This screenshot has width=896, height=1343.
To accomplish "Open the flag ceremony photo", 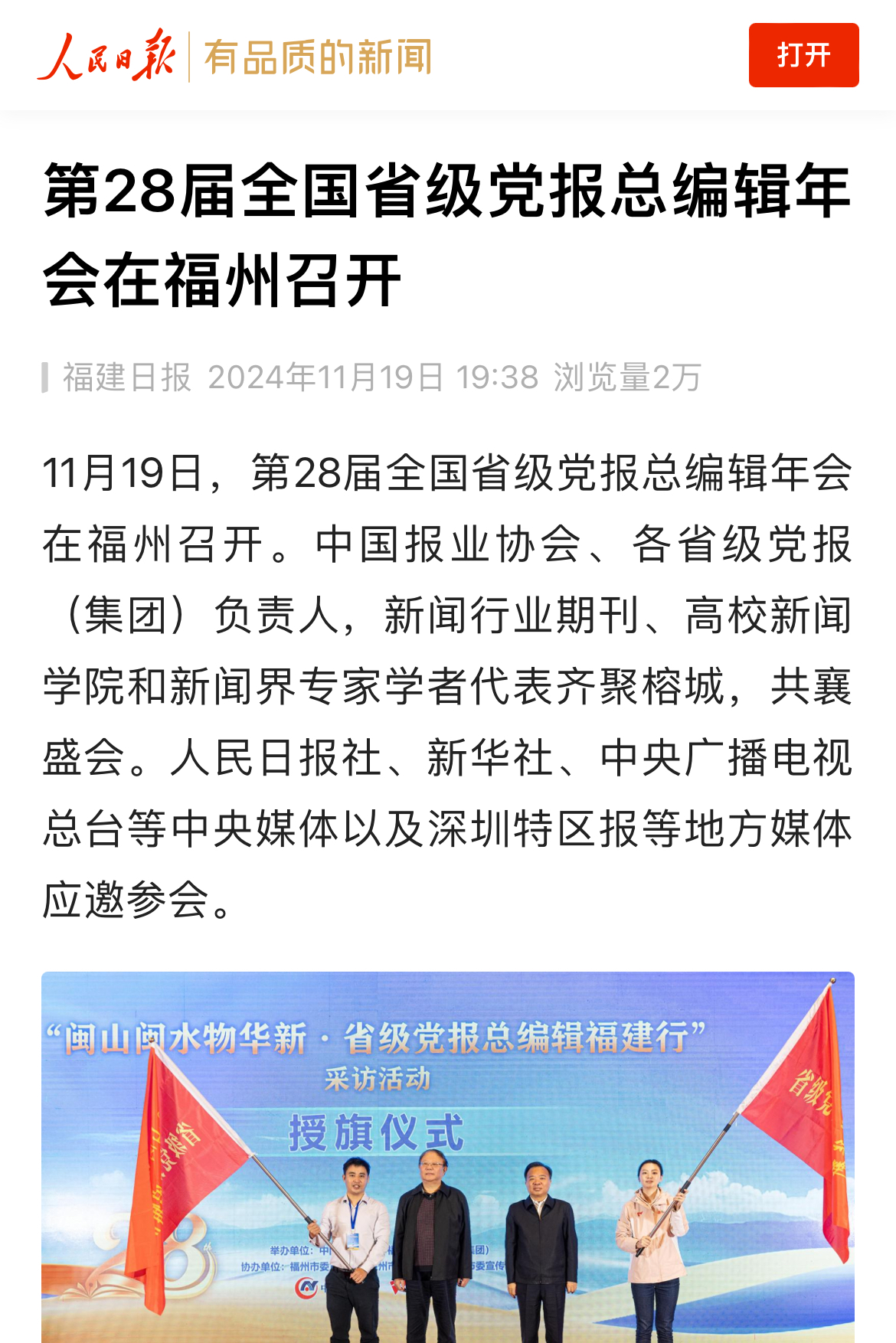I will (448, 1156).
